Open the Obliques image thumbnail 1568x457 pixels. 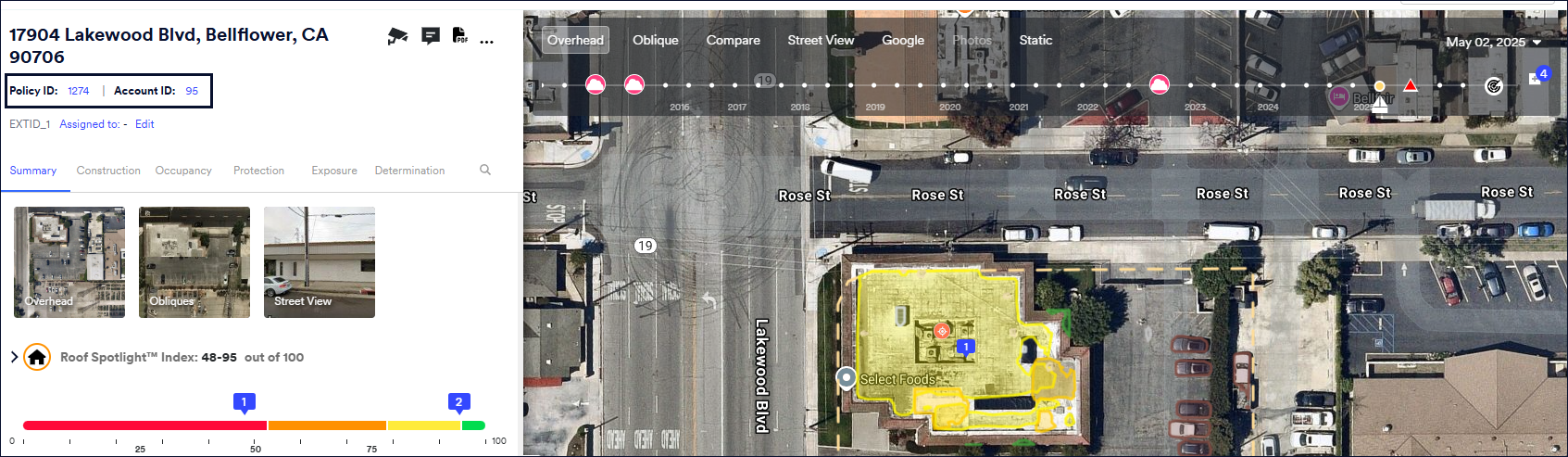pos(194,262)
